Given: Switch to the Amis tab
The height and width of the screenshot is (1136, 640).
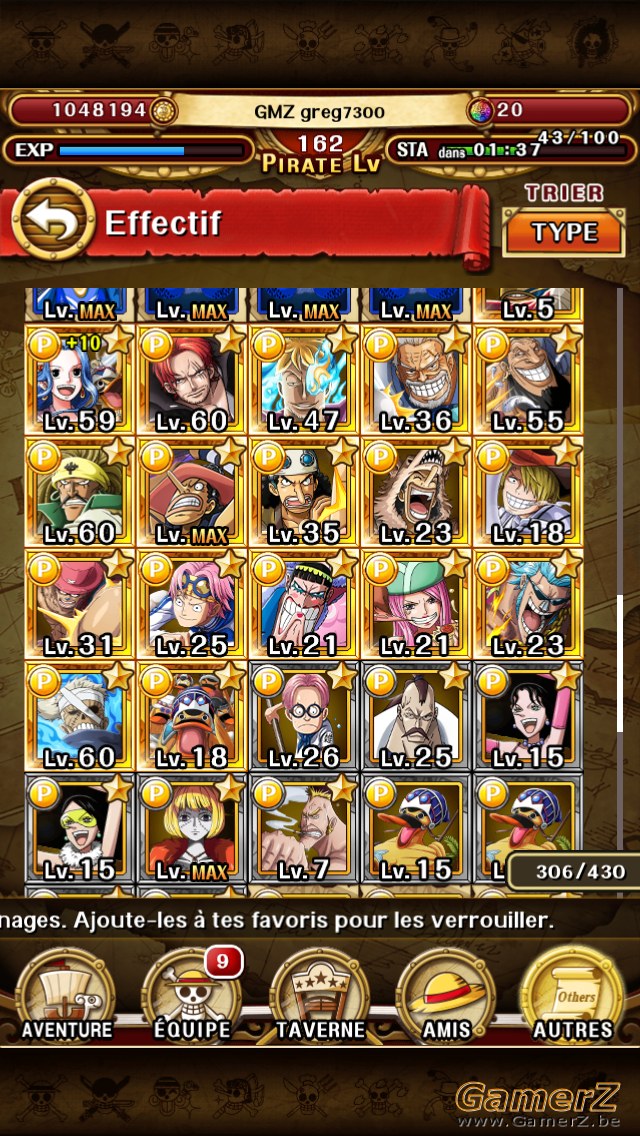Looking at the screenshot, I should click(x=446, y=994).
